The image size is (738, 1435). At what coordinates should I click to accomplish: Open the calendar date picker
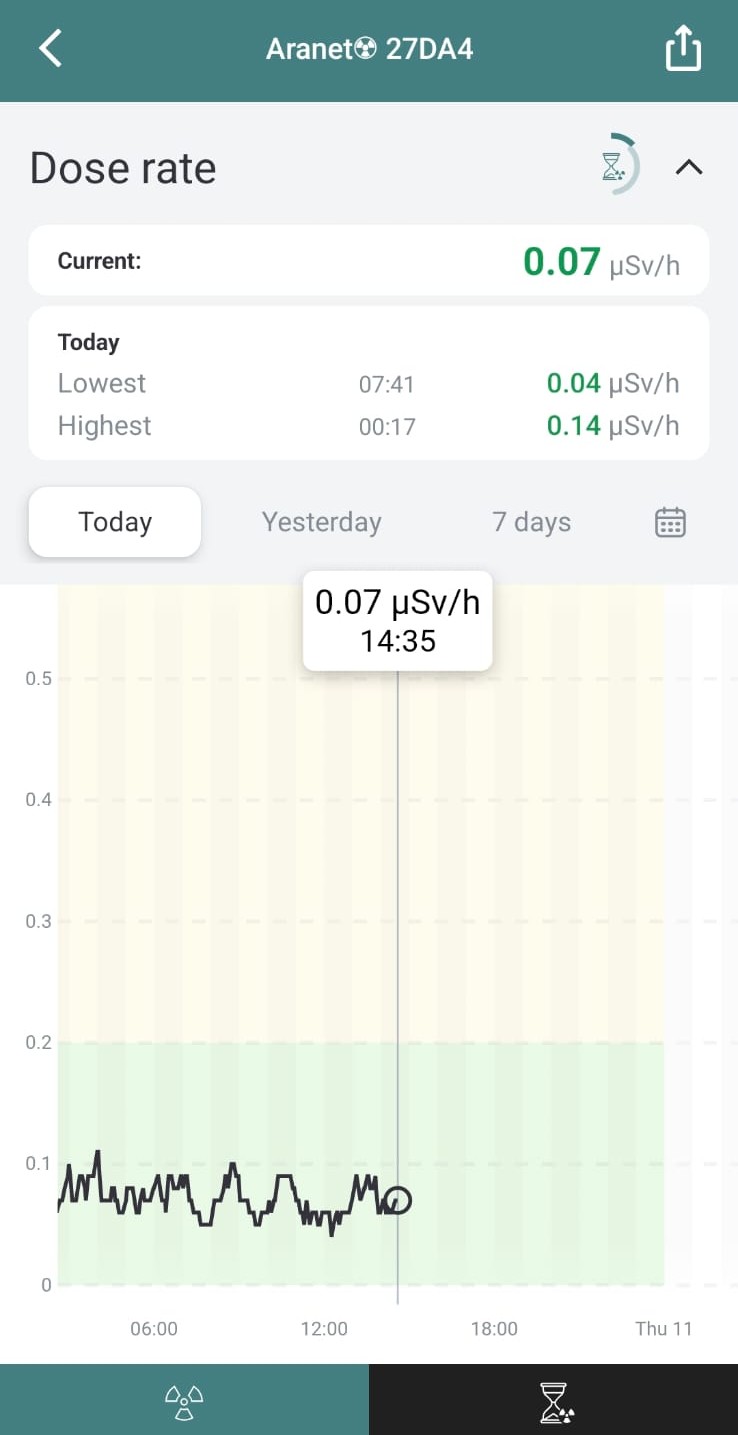coord(670,522)
